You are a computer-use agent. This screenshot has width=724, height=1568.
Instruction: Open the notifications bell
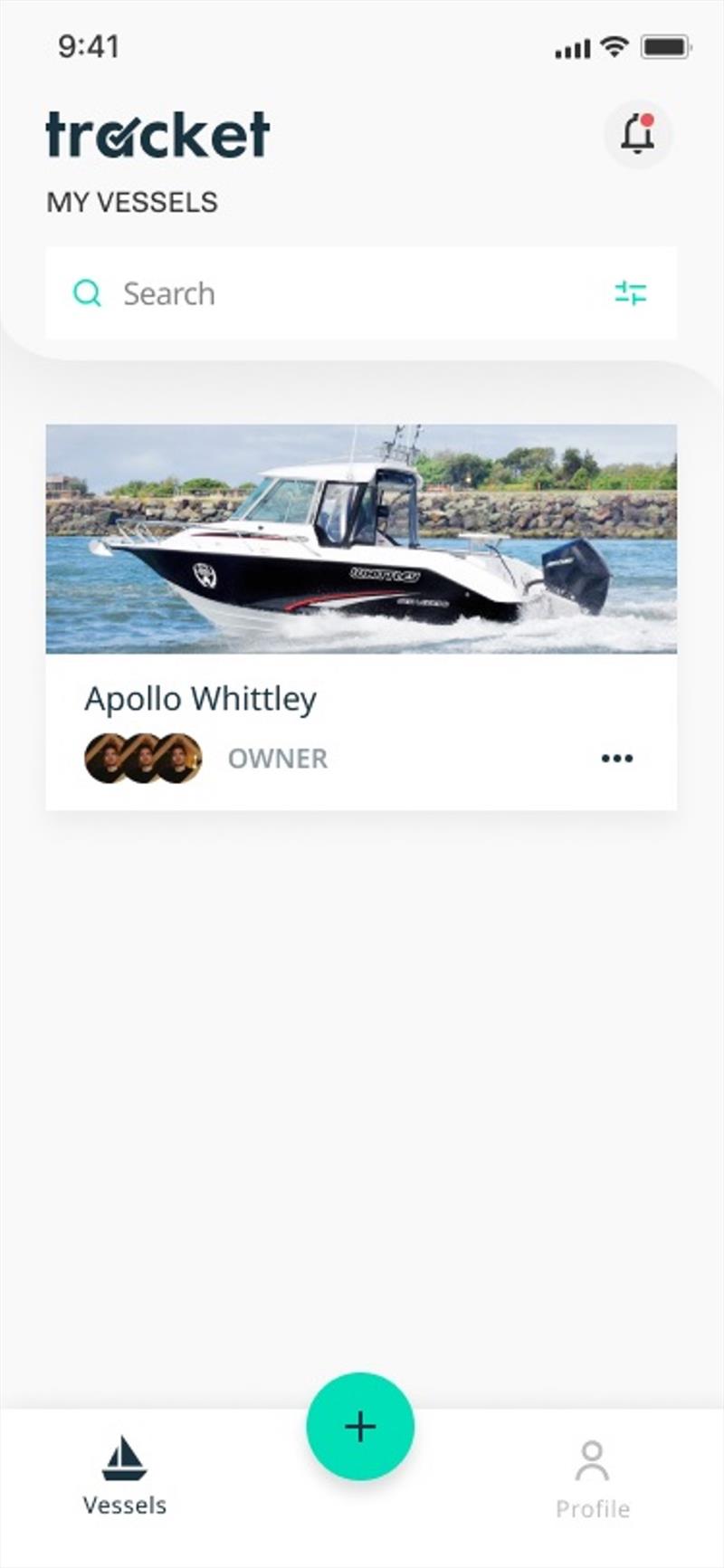pos(638,134)
